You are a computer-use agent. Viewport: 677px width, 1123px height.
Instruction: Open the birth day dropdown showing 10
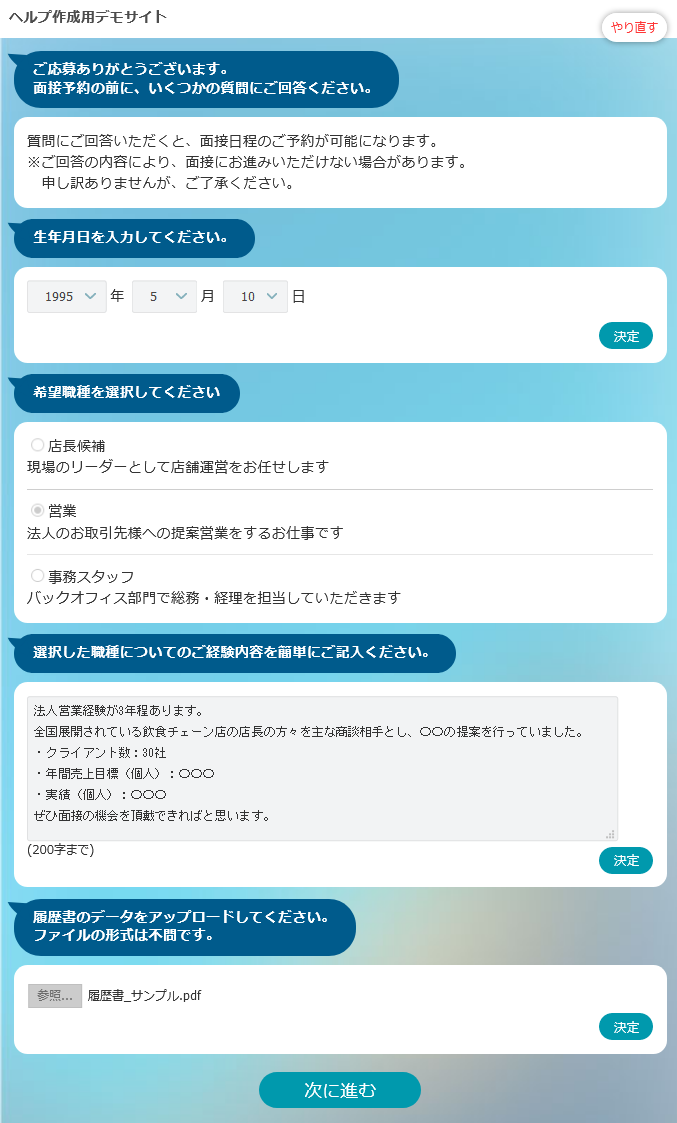[x=255, y=297]
